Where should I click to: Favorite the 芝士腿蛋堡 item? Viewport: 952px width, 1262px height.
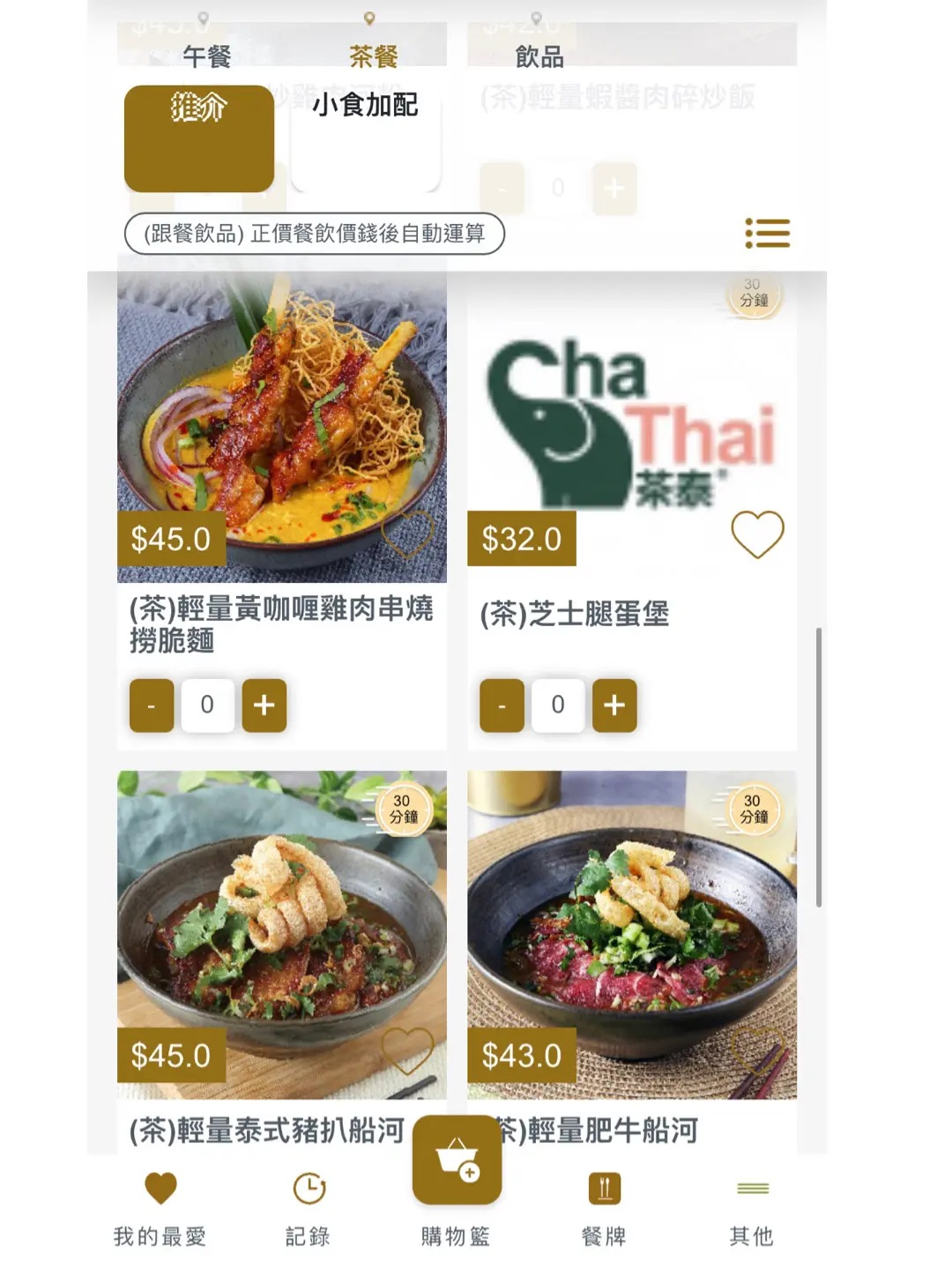(x=757, y=534)
